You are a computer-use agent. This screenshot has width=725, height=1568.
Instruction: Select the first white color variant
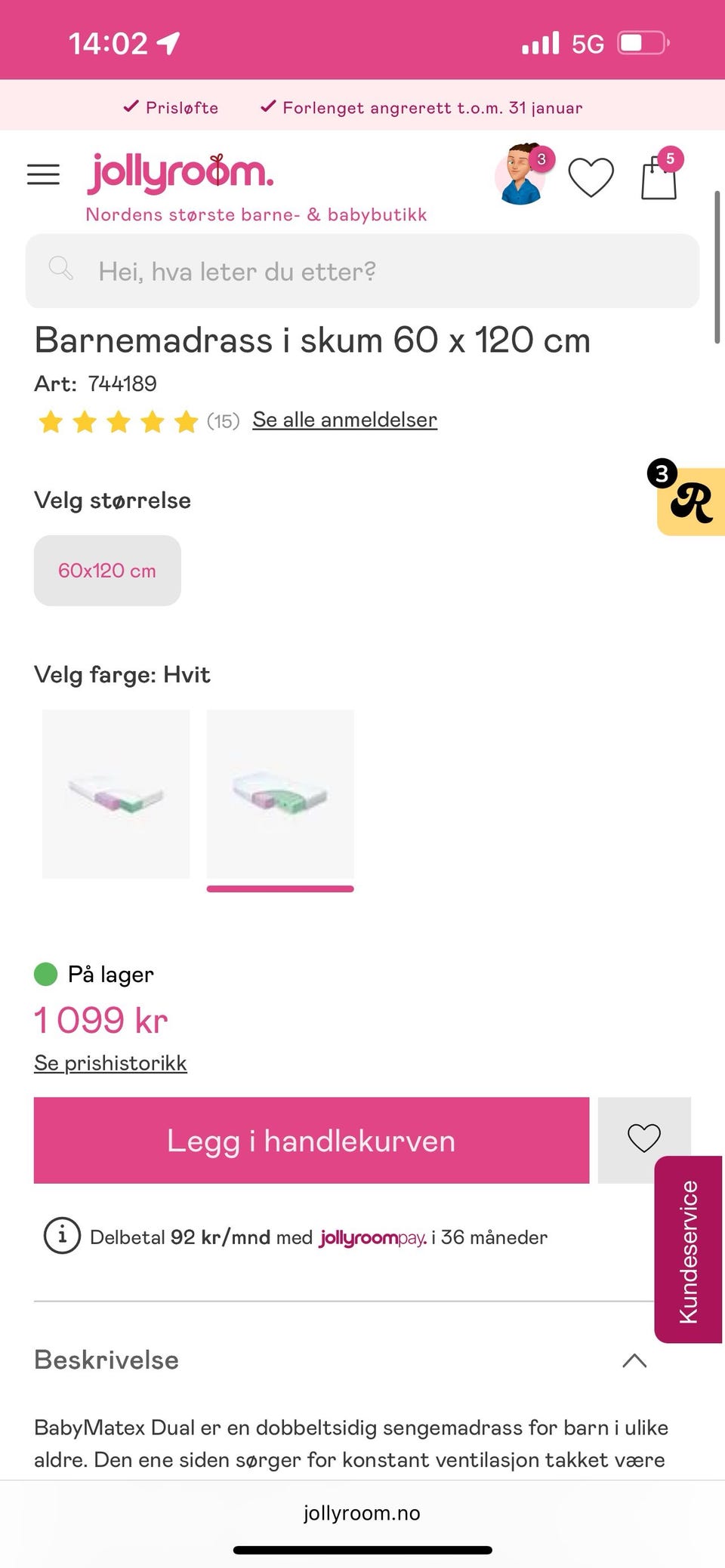tap(116, 794)
